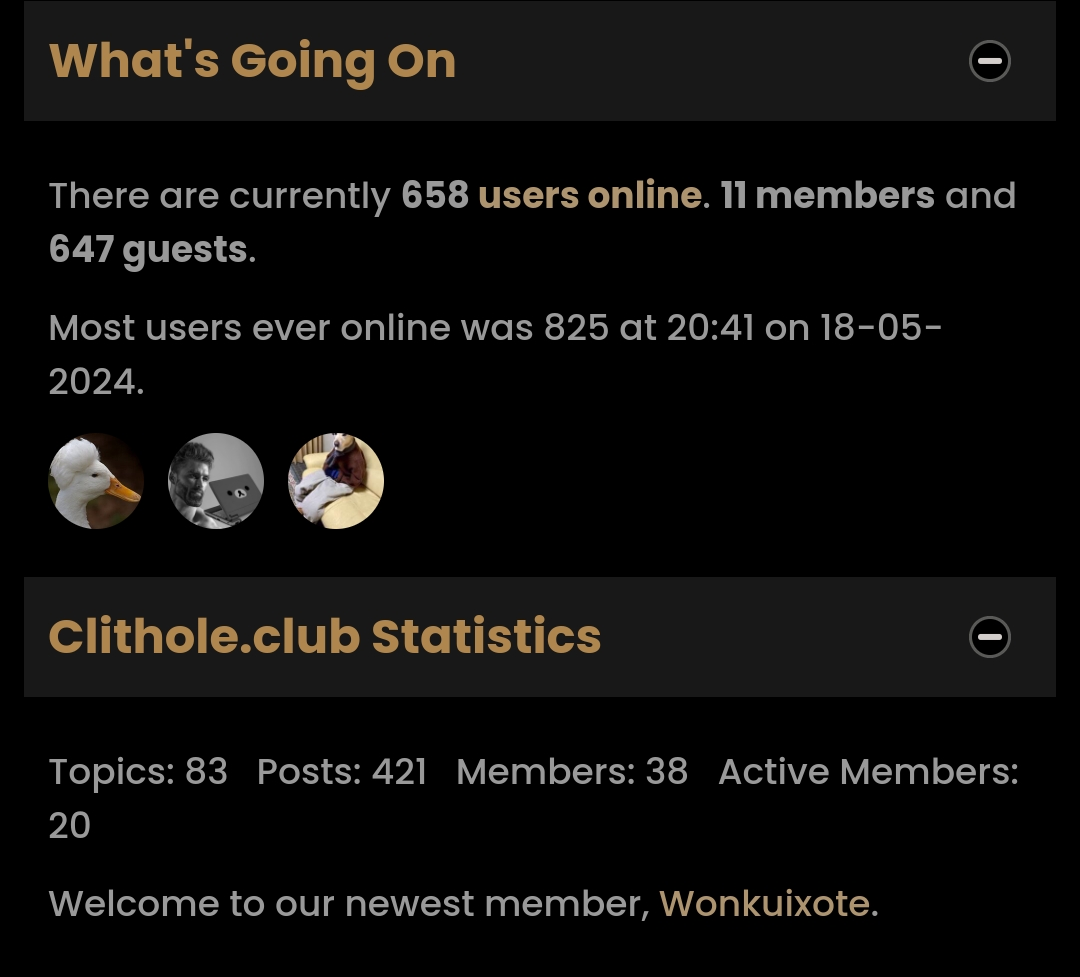Collapse the What's Going On section

990,62
